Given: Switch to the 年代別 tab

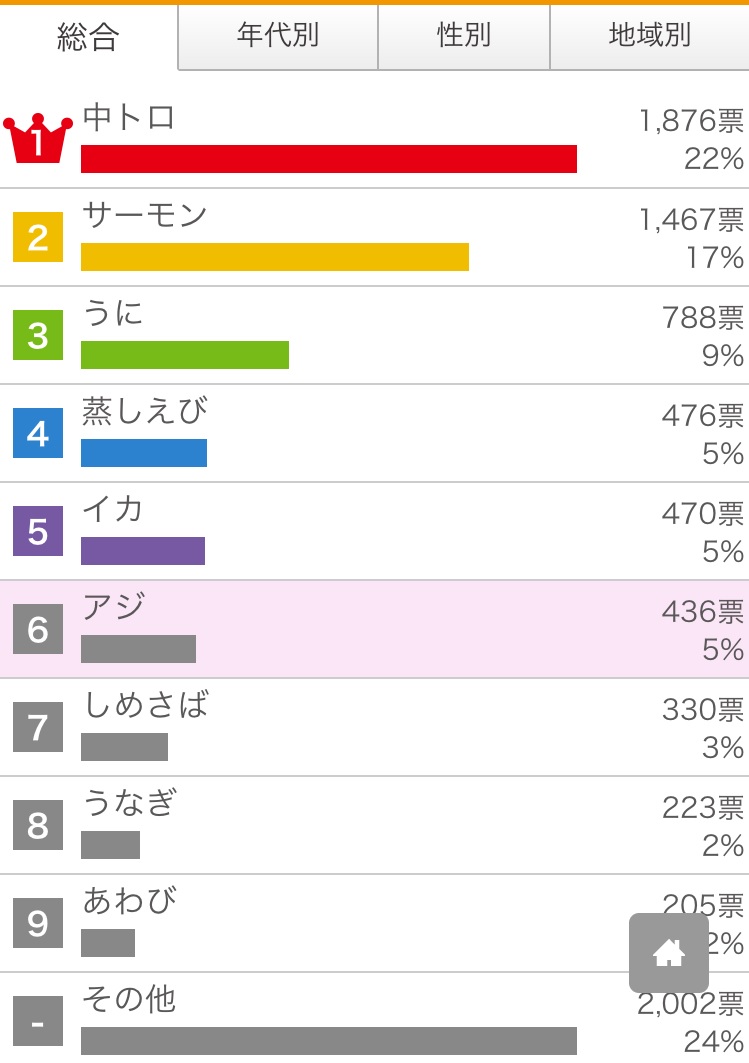Looking at the screenshot, I should [x=278, y=37].
